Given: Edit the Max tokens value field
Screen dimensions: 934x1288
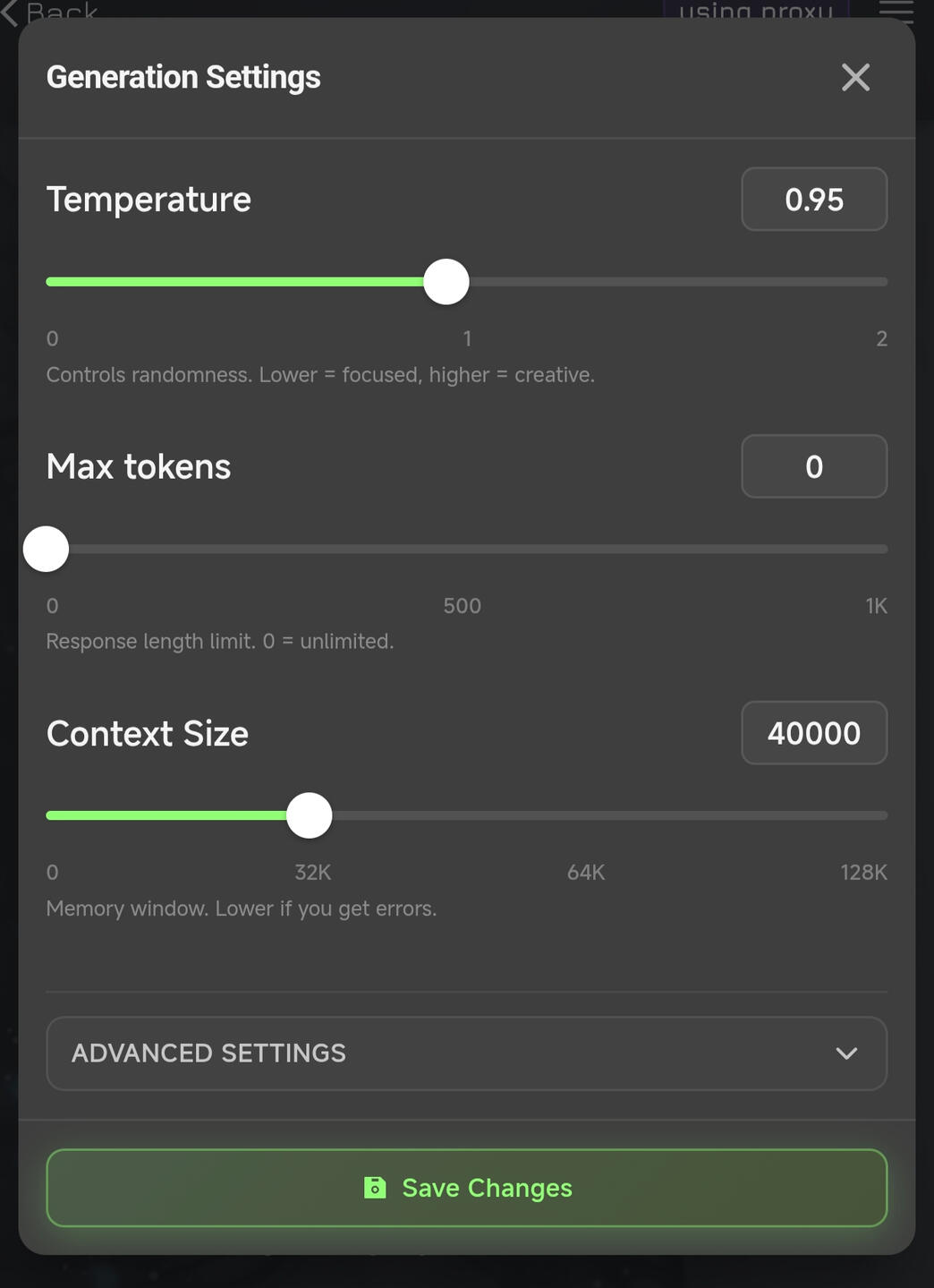Looking at the screenshot, I should 813,466.
